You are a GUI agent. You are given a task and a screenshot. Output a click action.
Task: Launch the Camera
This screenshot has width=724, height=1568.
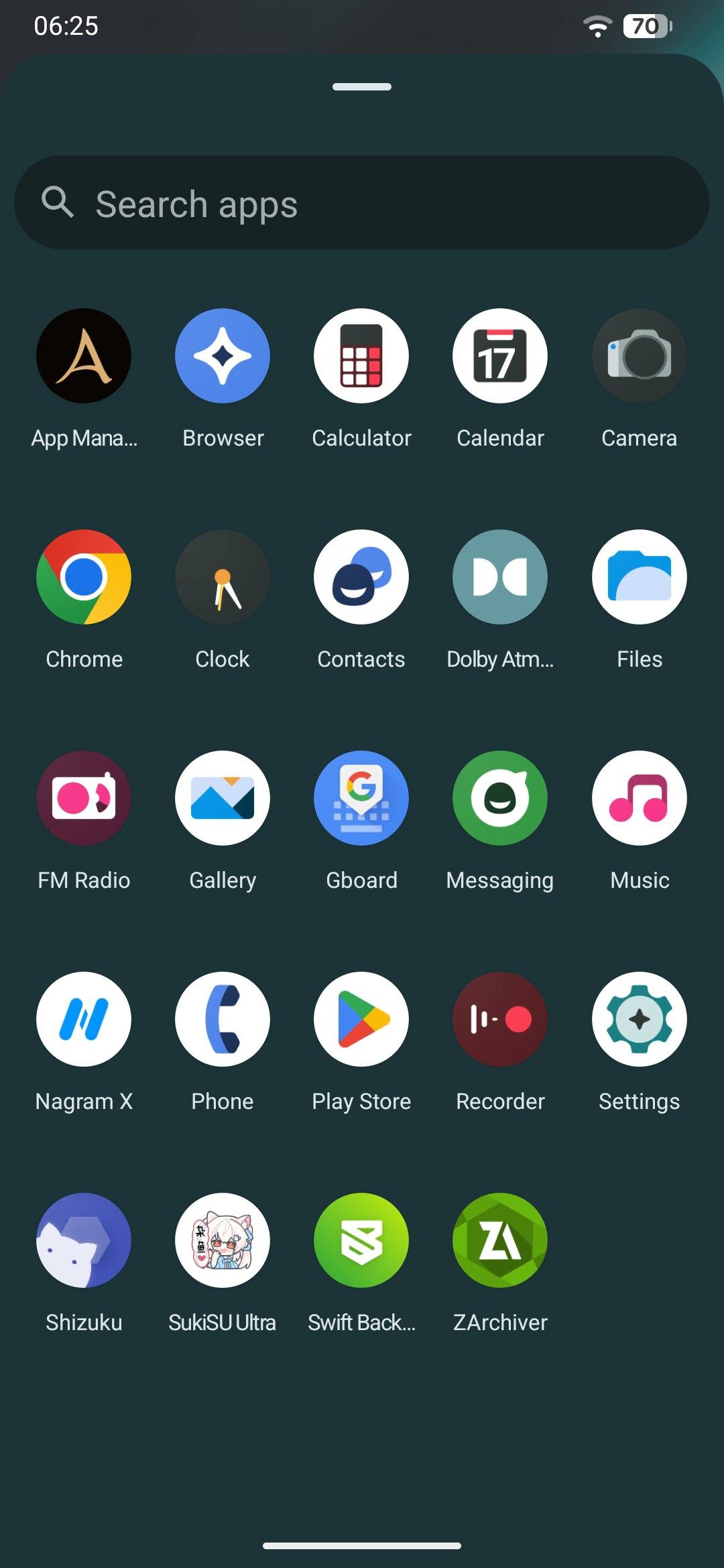(639, 356)
